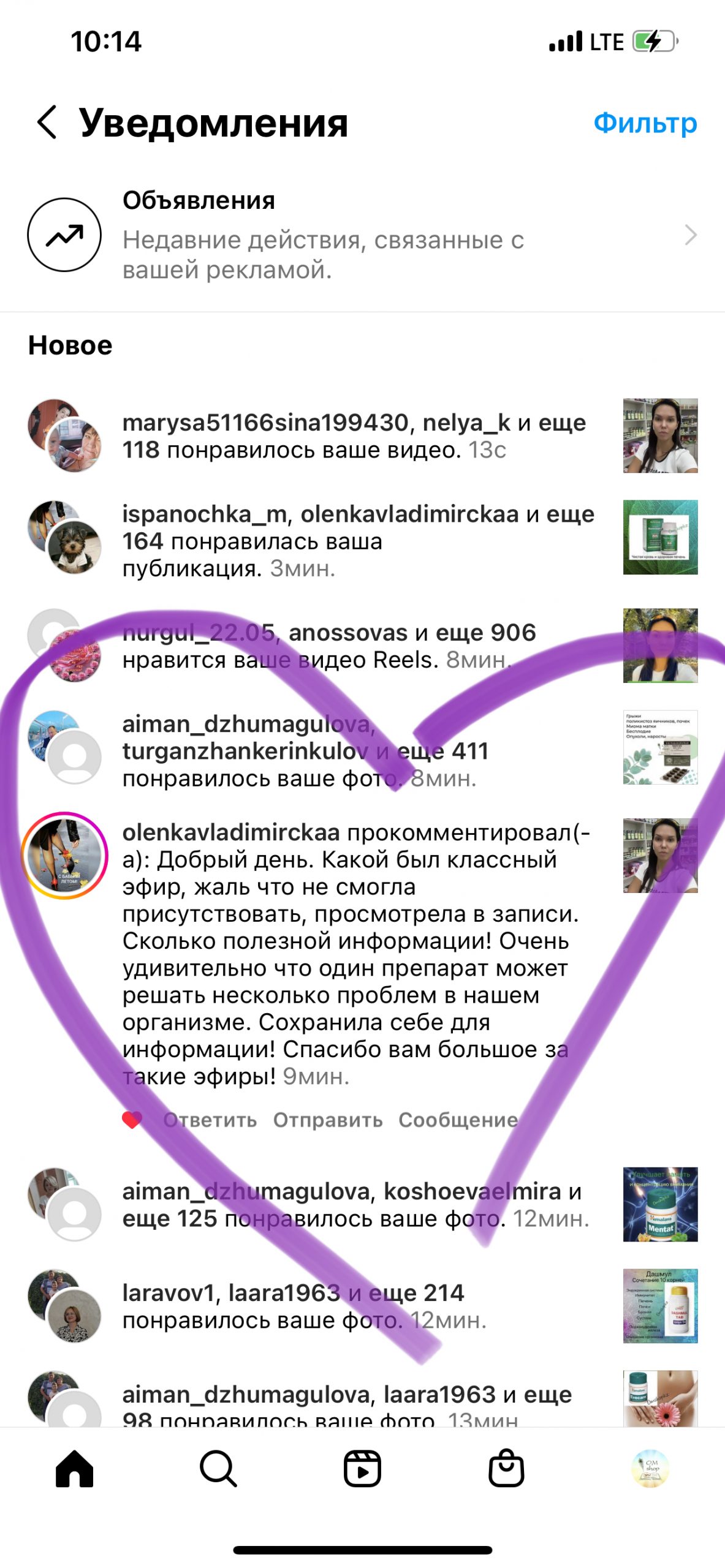The width and height of the screenshot is (725, 1568).
Task: Switch to the Reels tab
Action: [362, 1469]
